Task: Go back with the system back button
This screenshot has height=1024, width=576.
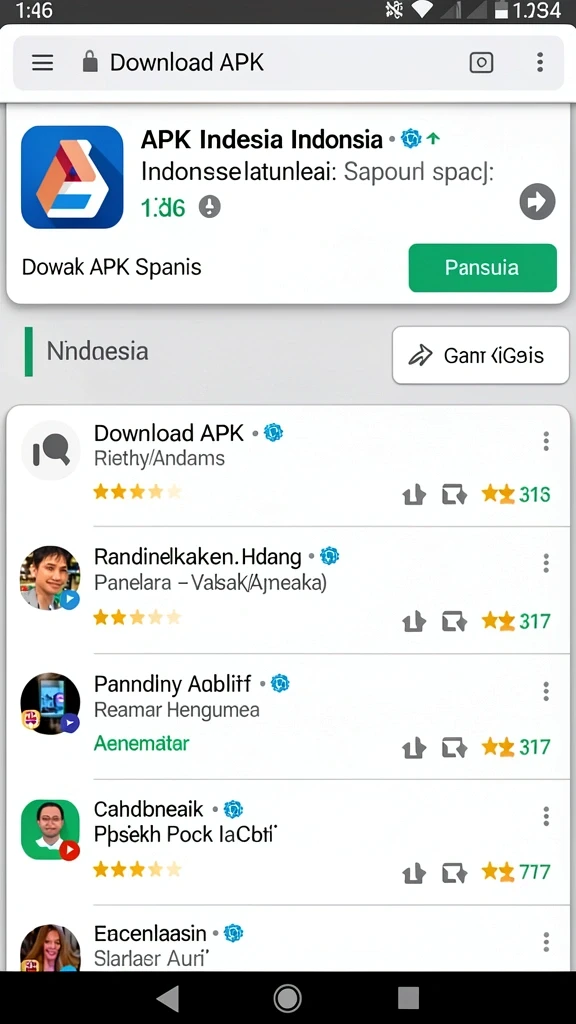Action: 168,998
